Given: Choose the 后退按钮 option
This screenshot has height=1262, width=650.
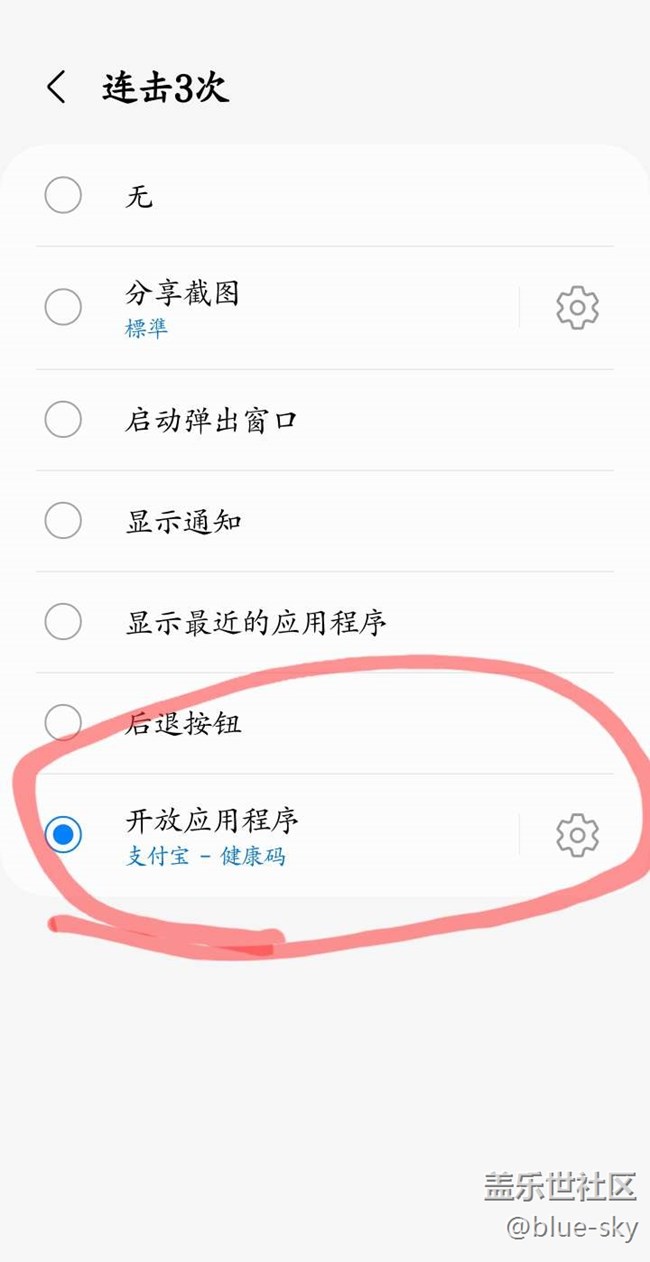Looking at the screenshot, I should (x=63, y=722).
